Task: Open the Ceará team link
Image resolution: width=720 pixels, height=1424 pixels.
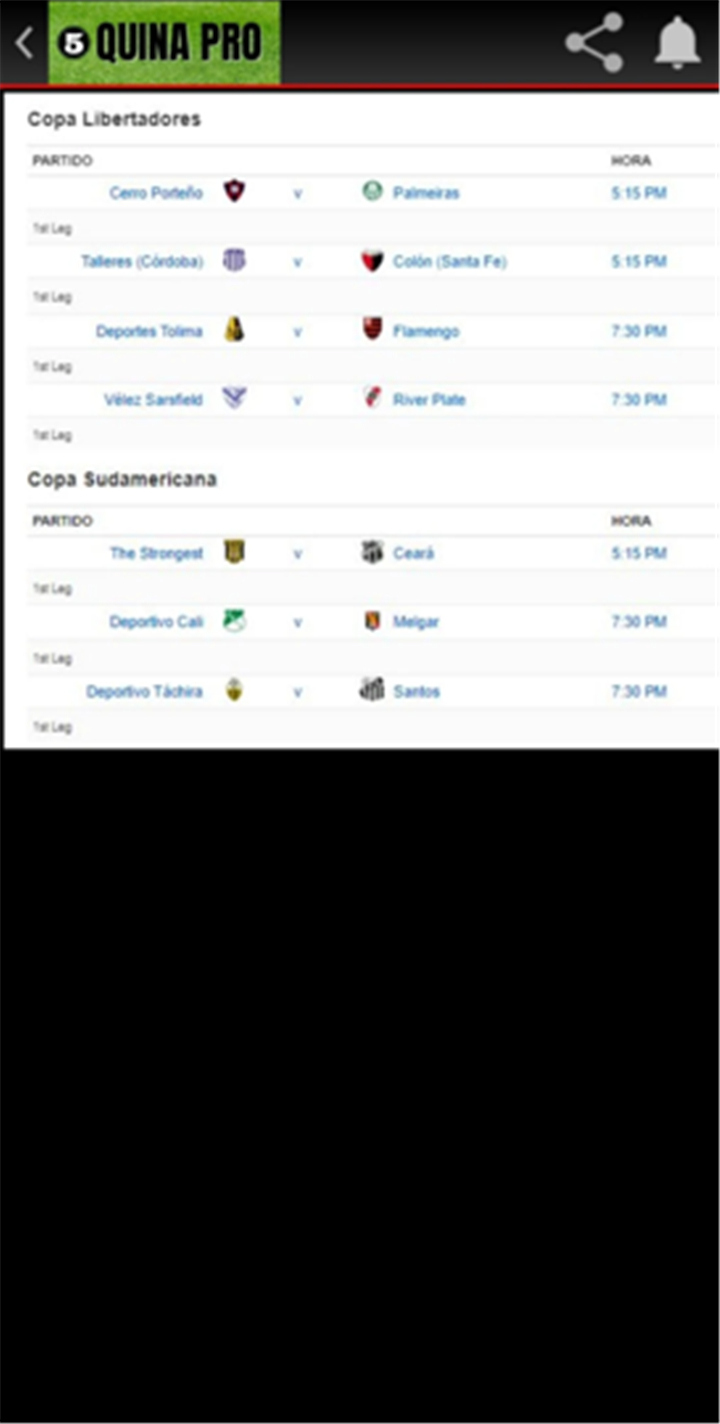Action: pos(414,553)
